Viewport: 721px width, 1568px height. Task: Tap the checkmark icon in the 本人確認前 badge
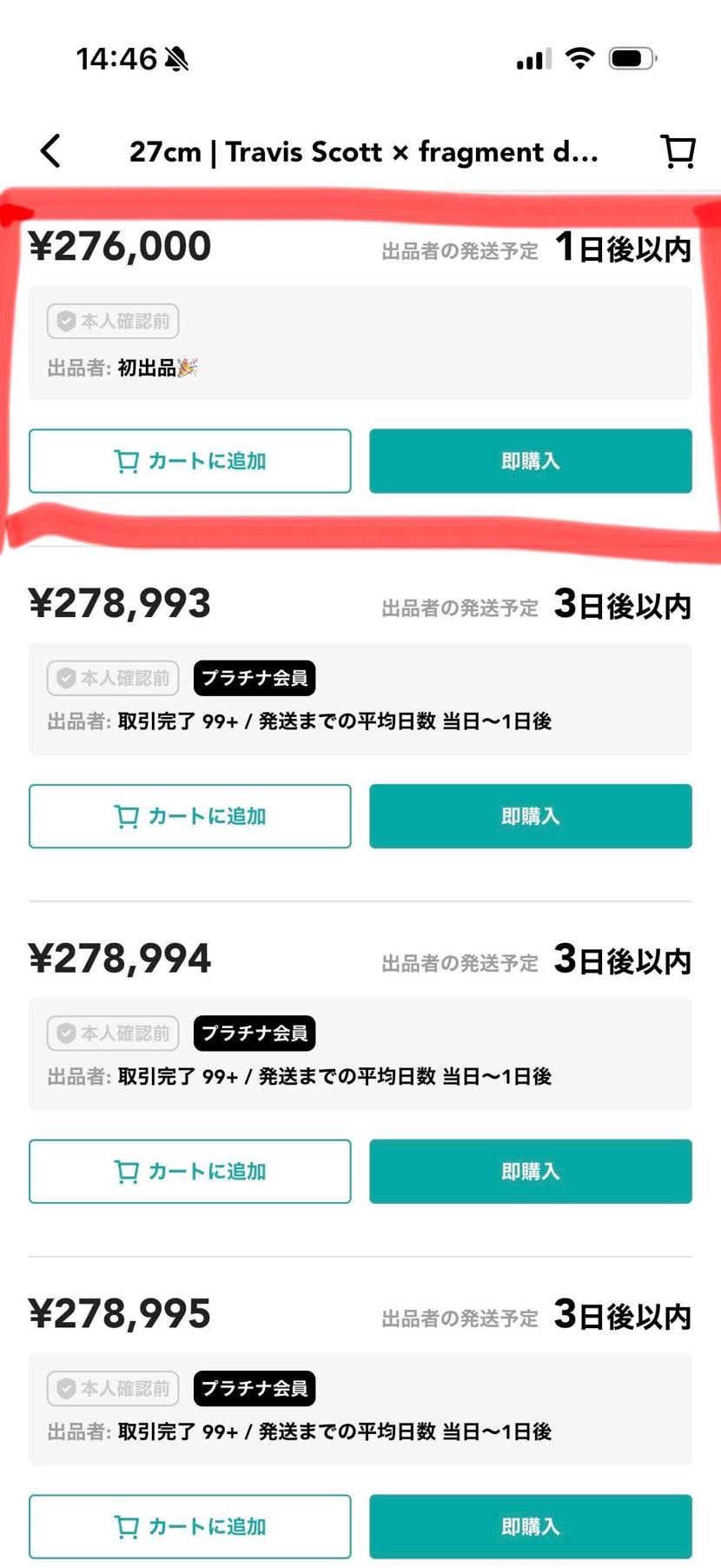[x=67, y=321]
